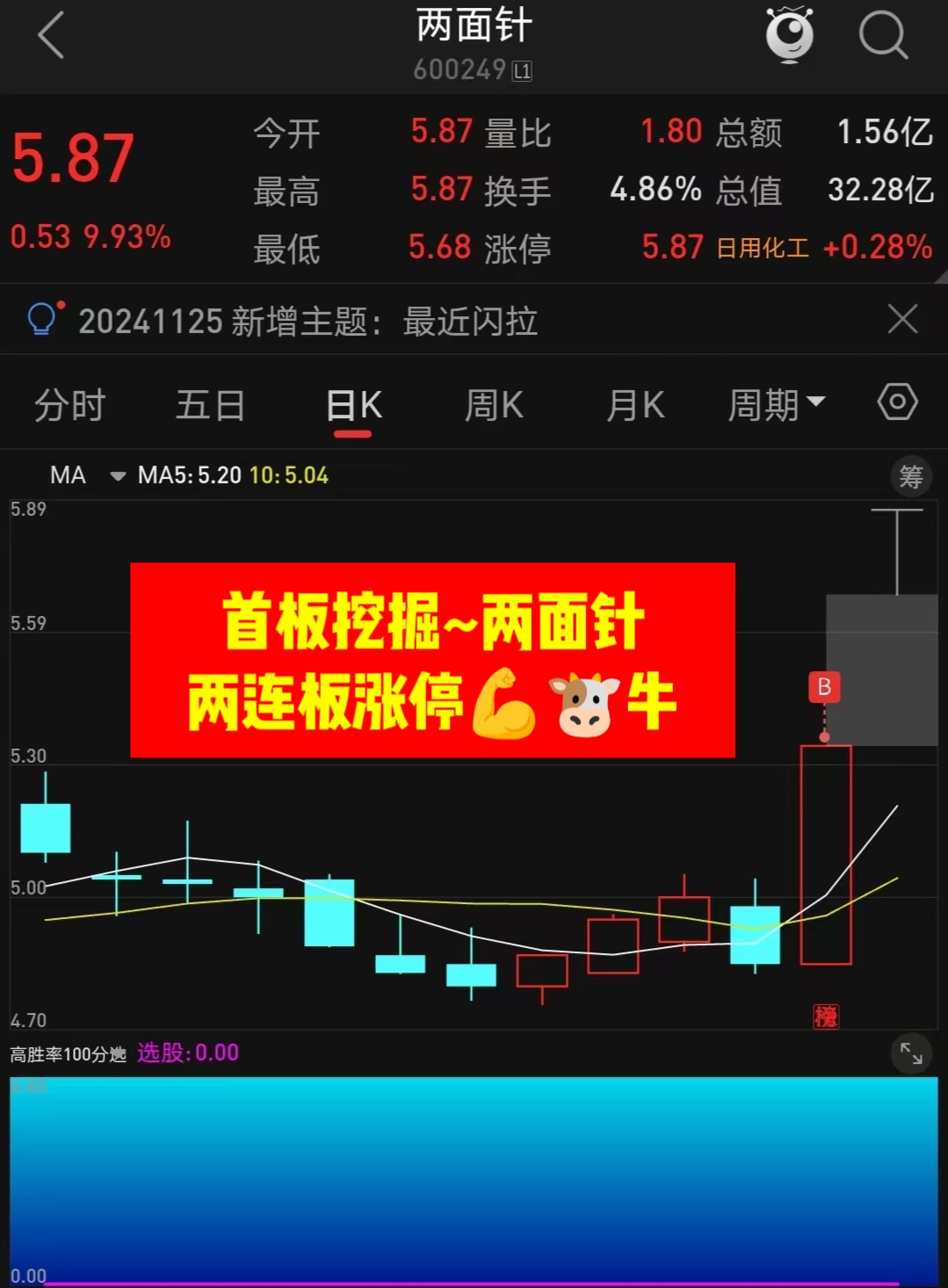
Task: Open the 新增主题 最近闪拉 tip
Action: pos(308,322)
